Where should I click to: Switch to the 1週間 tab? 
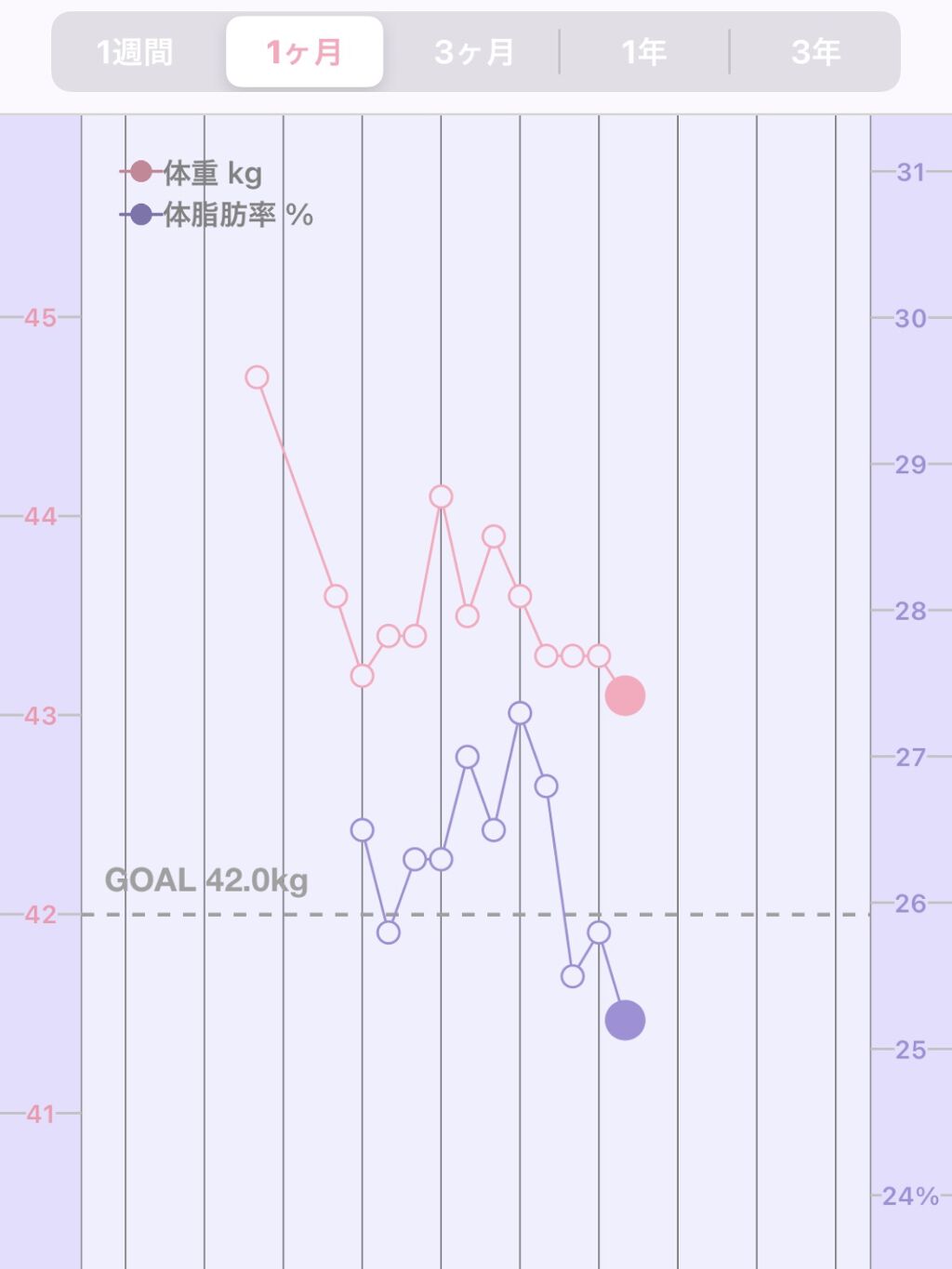[136, 52]
